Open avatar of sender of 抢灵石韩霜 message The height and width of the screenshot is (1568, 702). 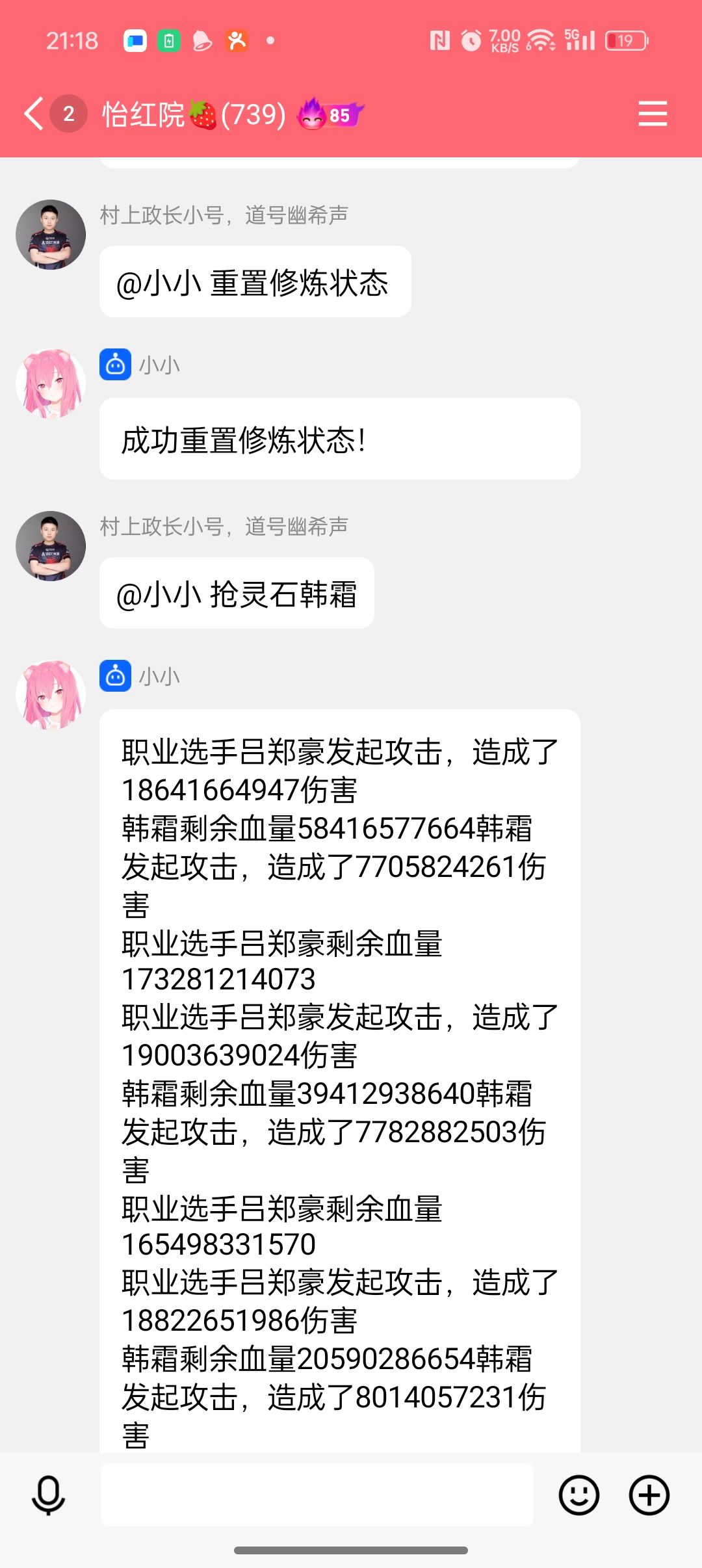[51, 545]
